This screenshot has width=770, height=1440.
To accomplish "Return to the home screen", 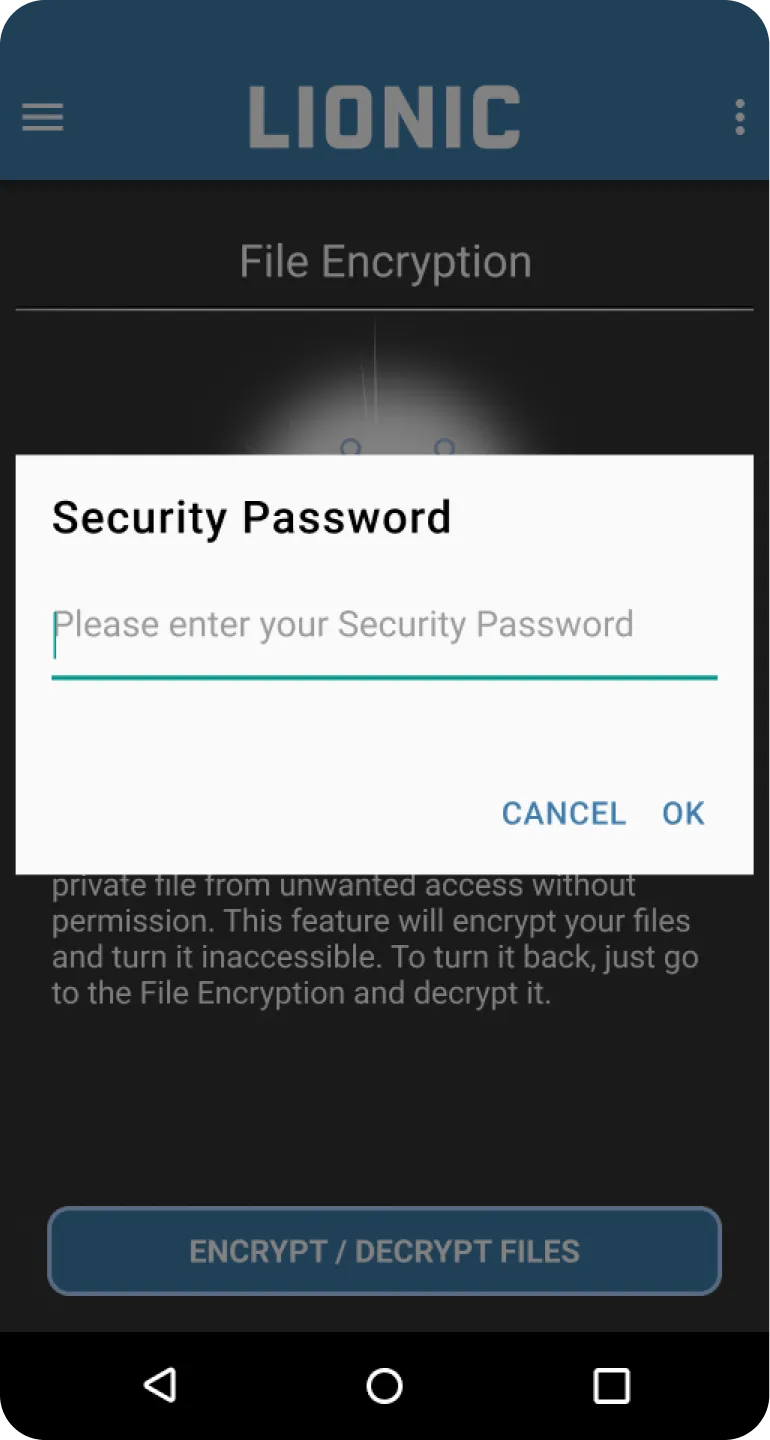I will (384, 1385).
